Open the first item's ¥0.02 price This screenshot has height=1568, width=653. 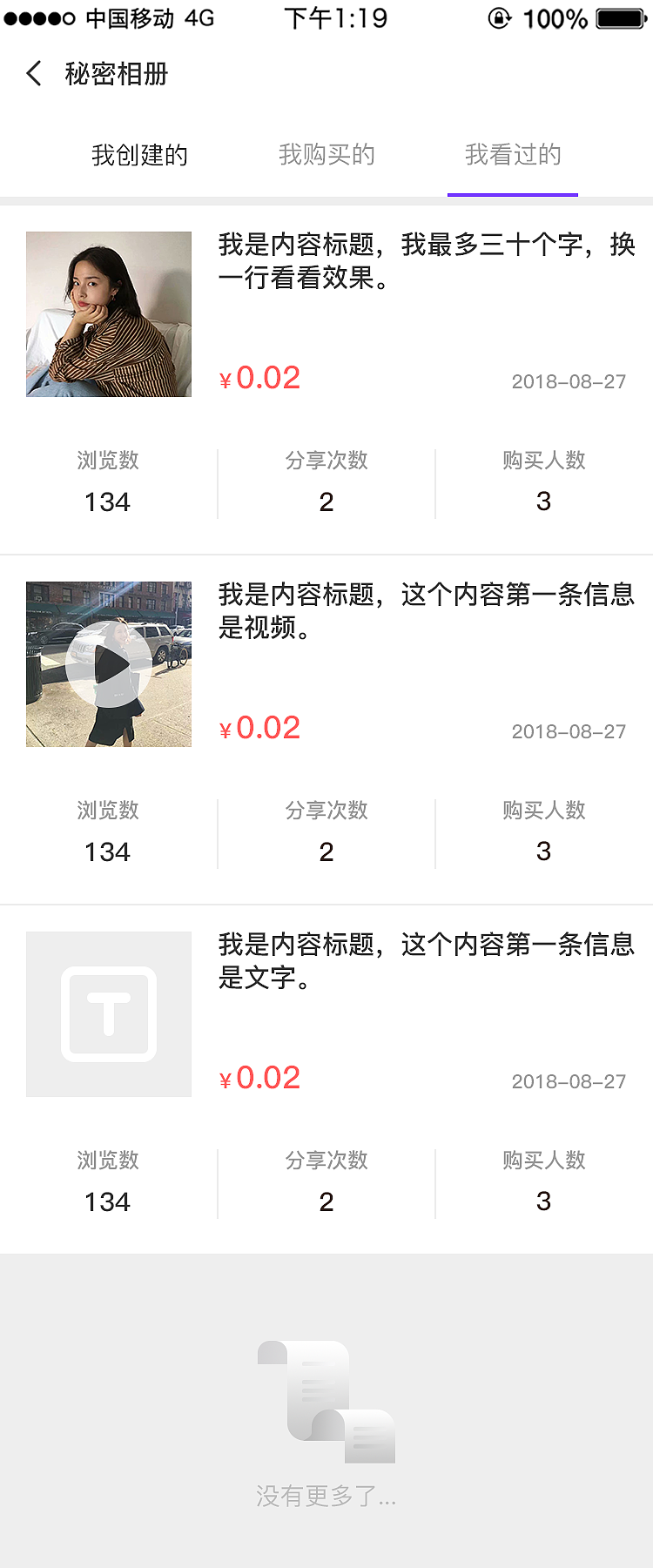coord(259,377)
